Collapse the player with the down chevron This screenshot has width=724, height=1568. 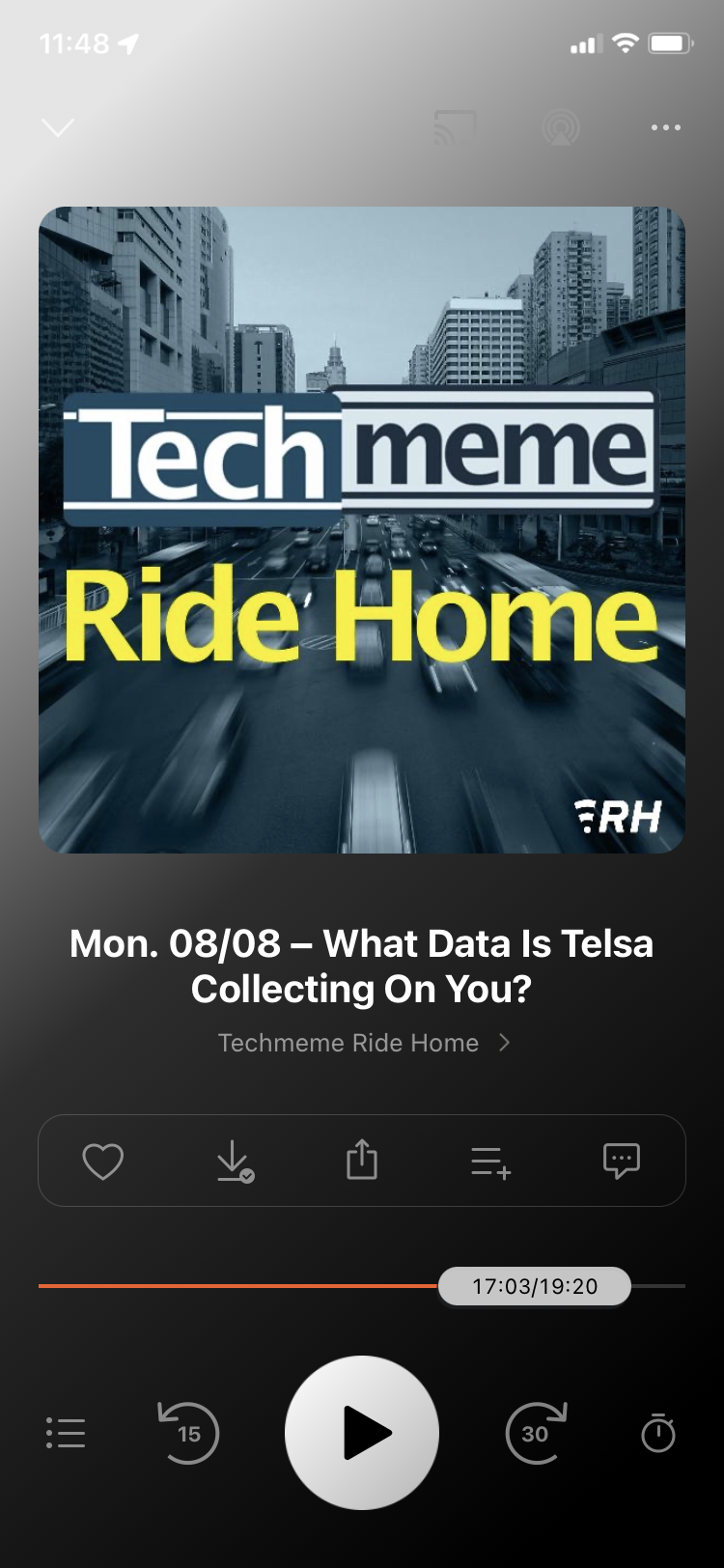(58, 127)
